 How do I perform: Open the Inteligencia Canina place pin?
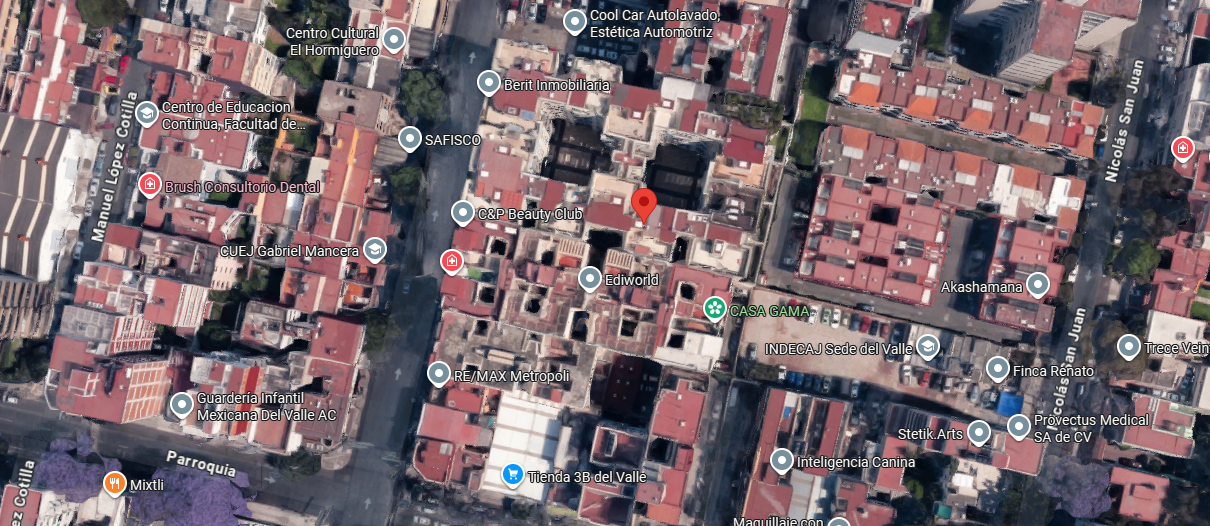(782, 461)
